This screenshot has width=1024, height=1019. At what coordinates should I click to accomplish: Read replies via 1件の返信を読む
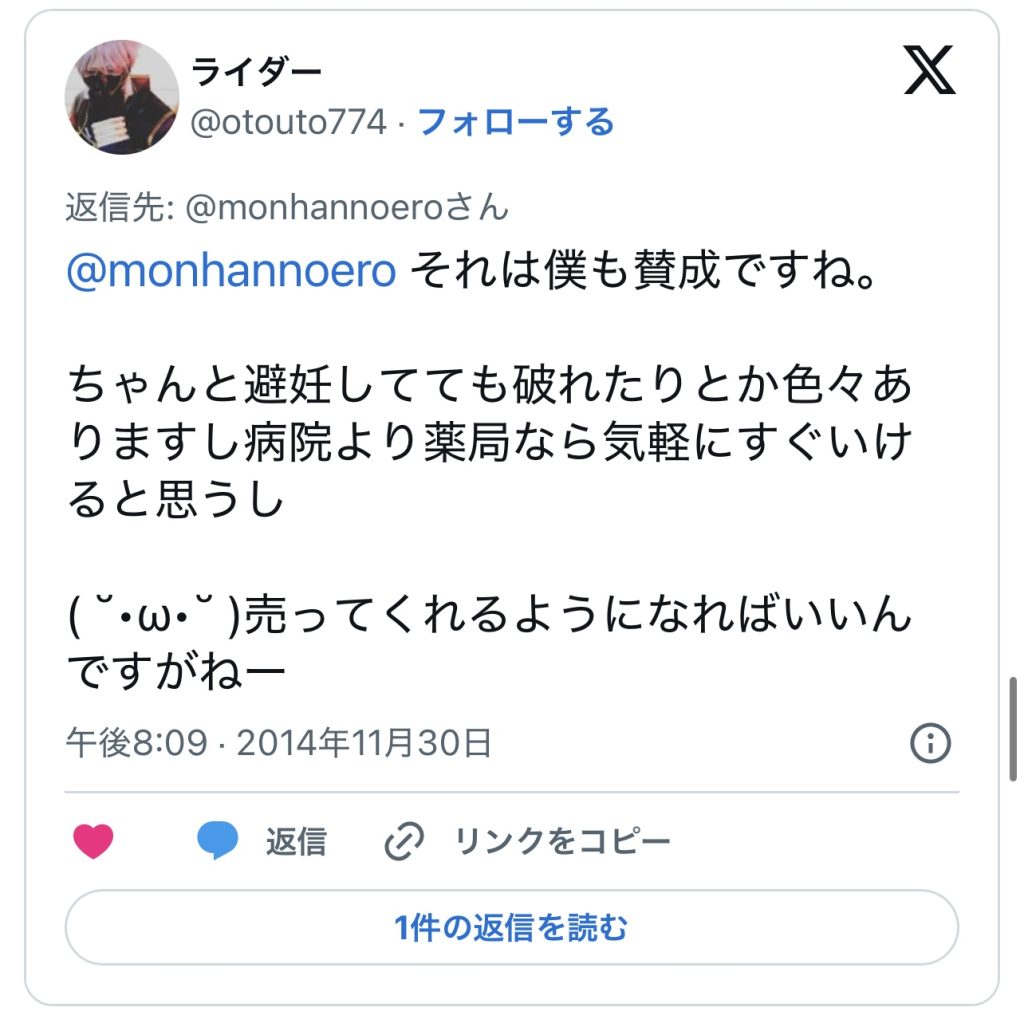point(511,928)
